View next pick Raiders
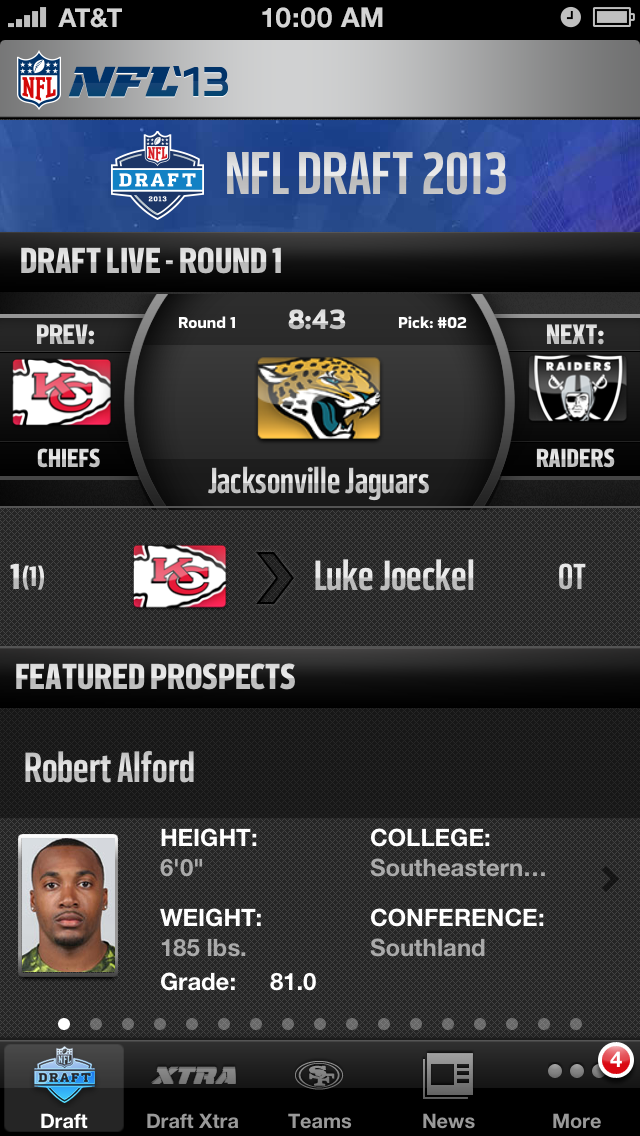This screenshot has height=1136, width=640. (x=576, y=396)
